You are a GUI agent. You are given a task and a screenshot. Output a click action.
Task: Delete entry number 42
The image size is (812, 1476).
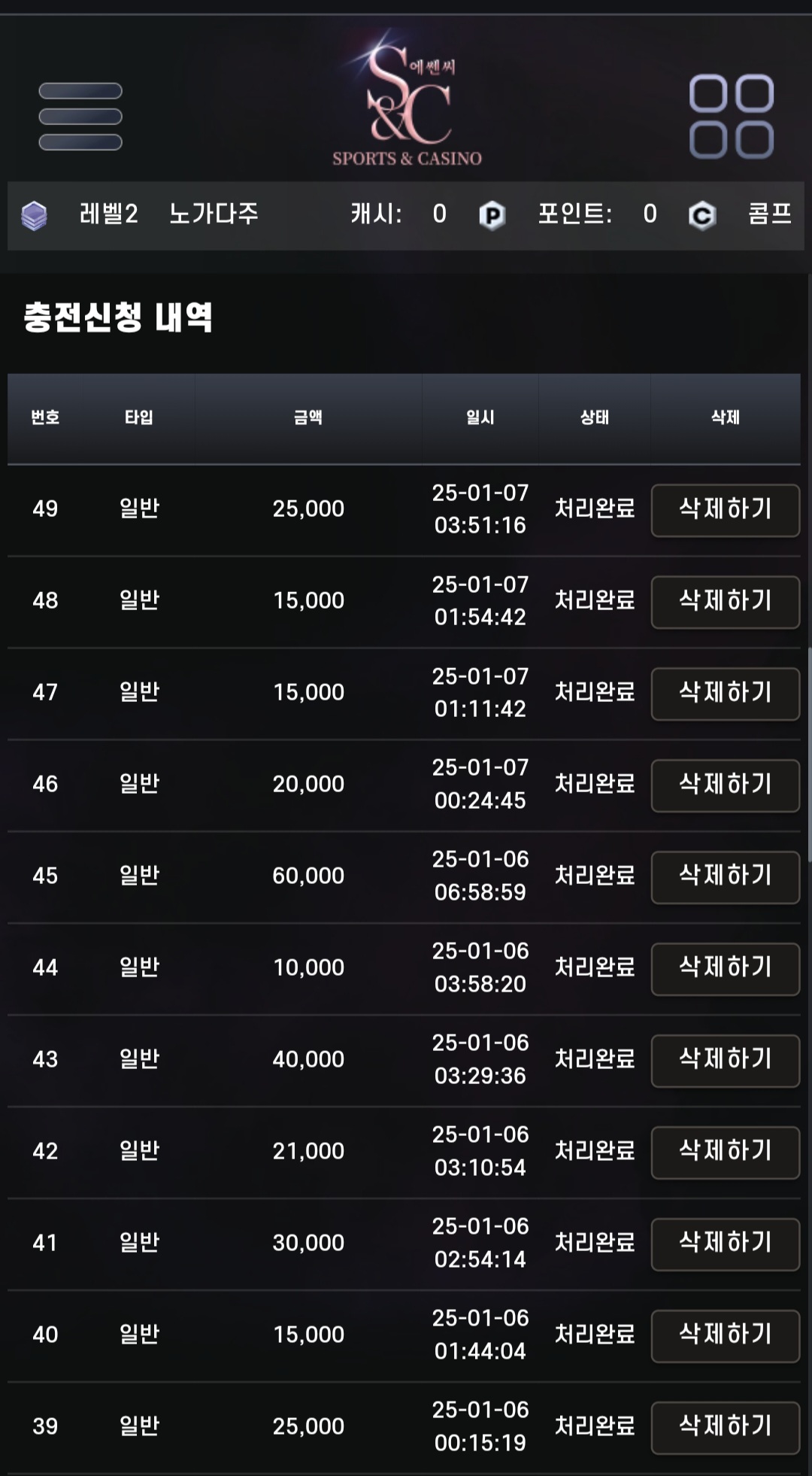726,1153
